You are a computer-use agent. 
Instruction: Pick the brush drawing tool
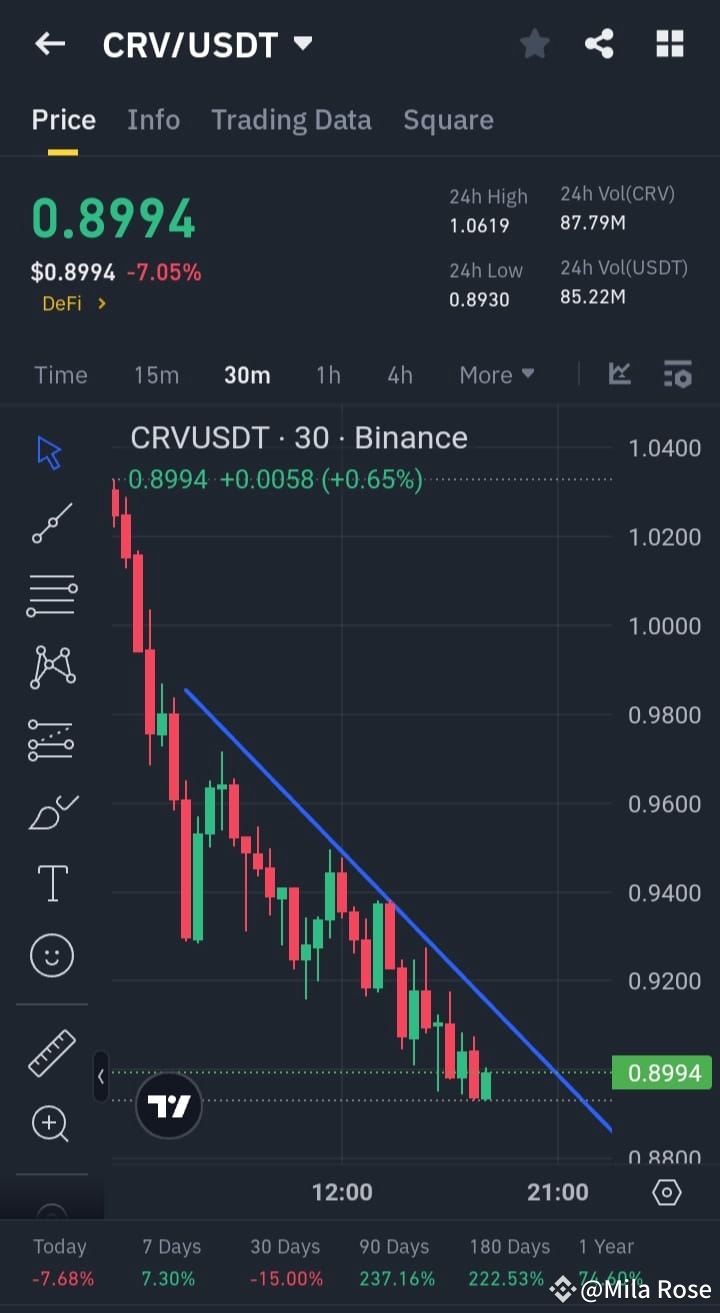52,812
